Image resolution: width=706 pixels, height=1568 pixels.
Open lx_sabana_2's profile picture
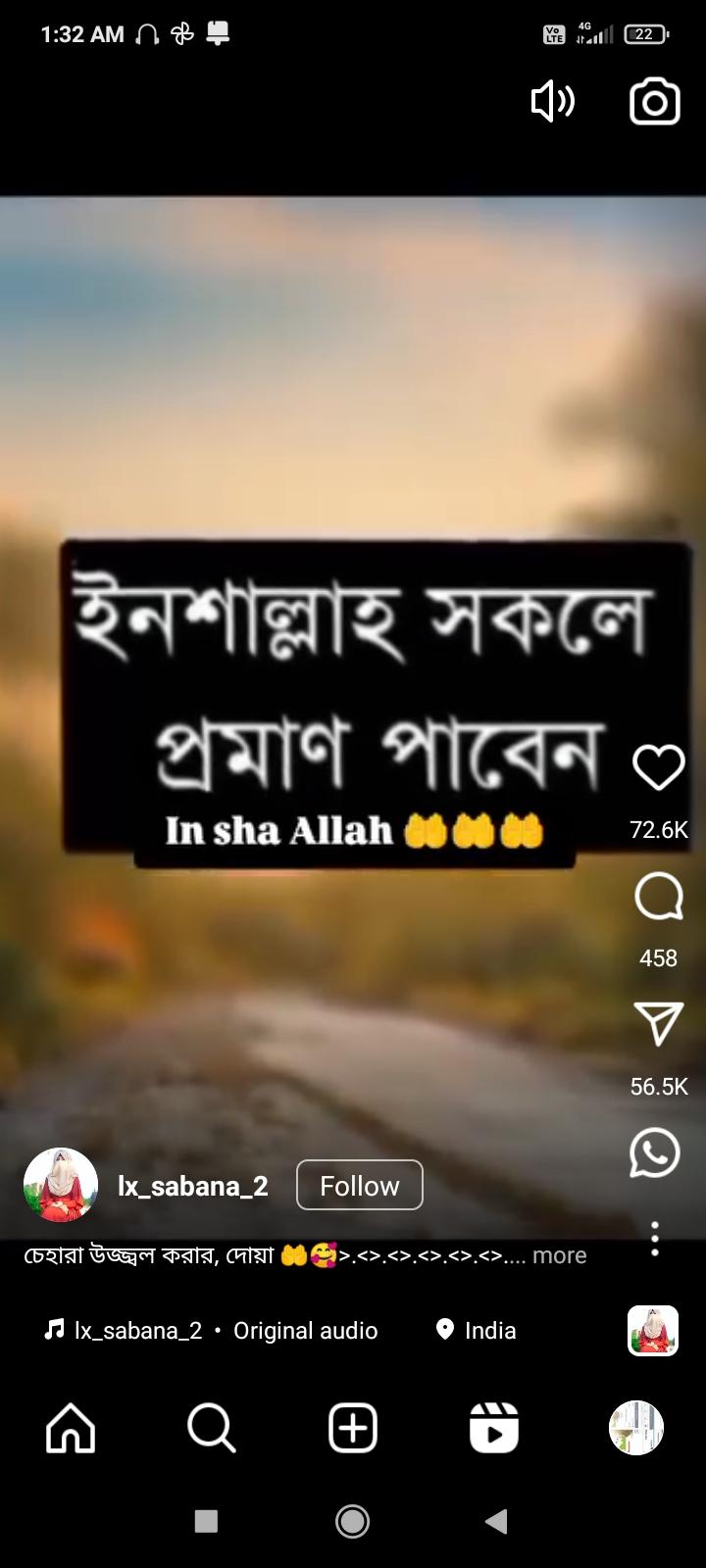pyautogui.click(x=61, y=1186)
